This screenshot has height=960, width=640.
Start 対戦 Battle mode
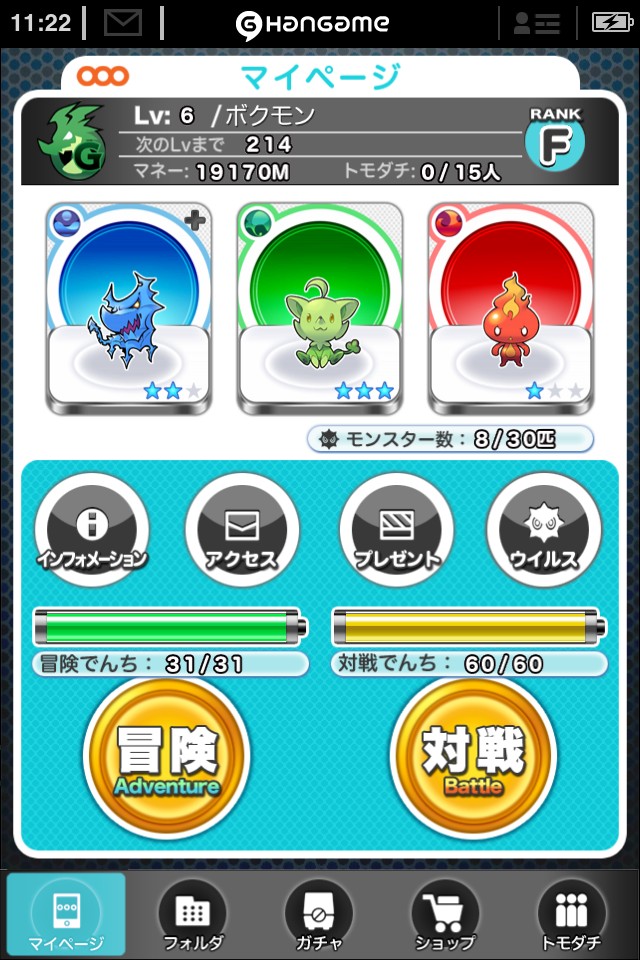pos(473,760)
